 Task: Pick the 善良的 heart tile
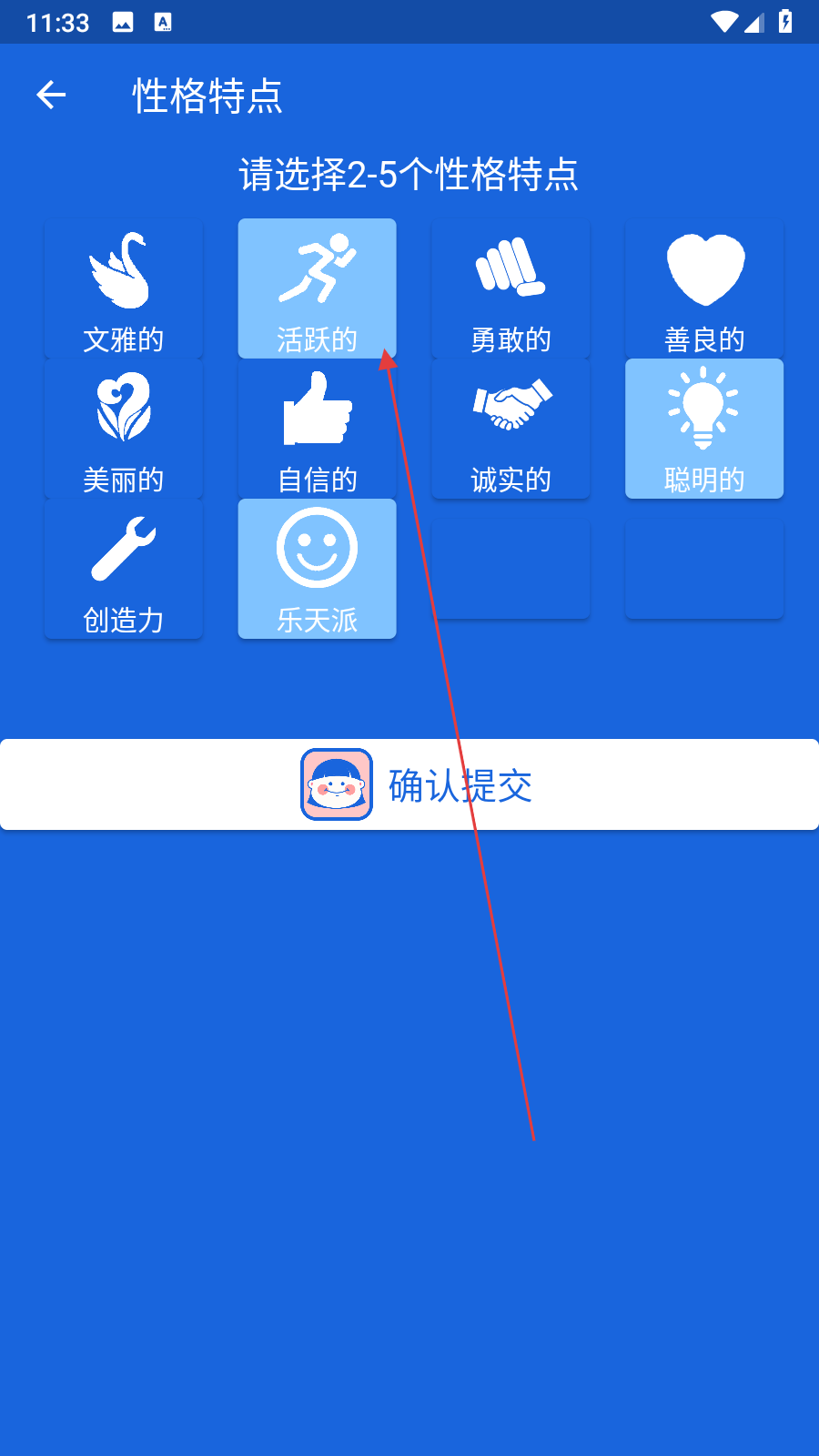(704, 289)
